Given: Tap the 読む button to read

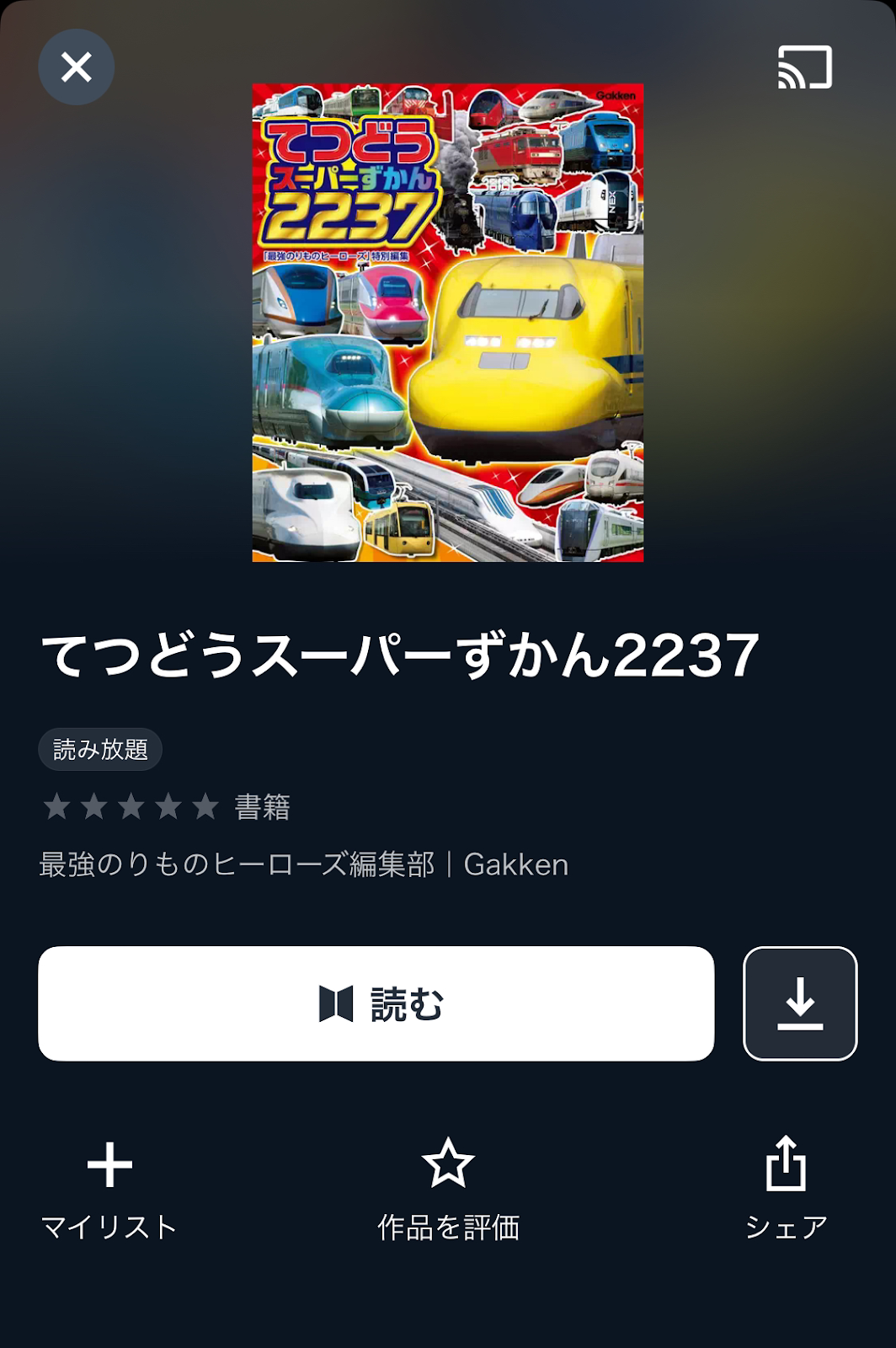Looking at the screenshot, I should [376, 1003].
